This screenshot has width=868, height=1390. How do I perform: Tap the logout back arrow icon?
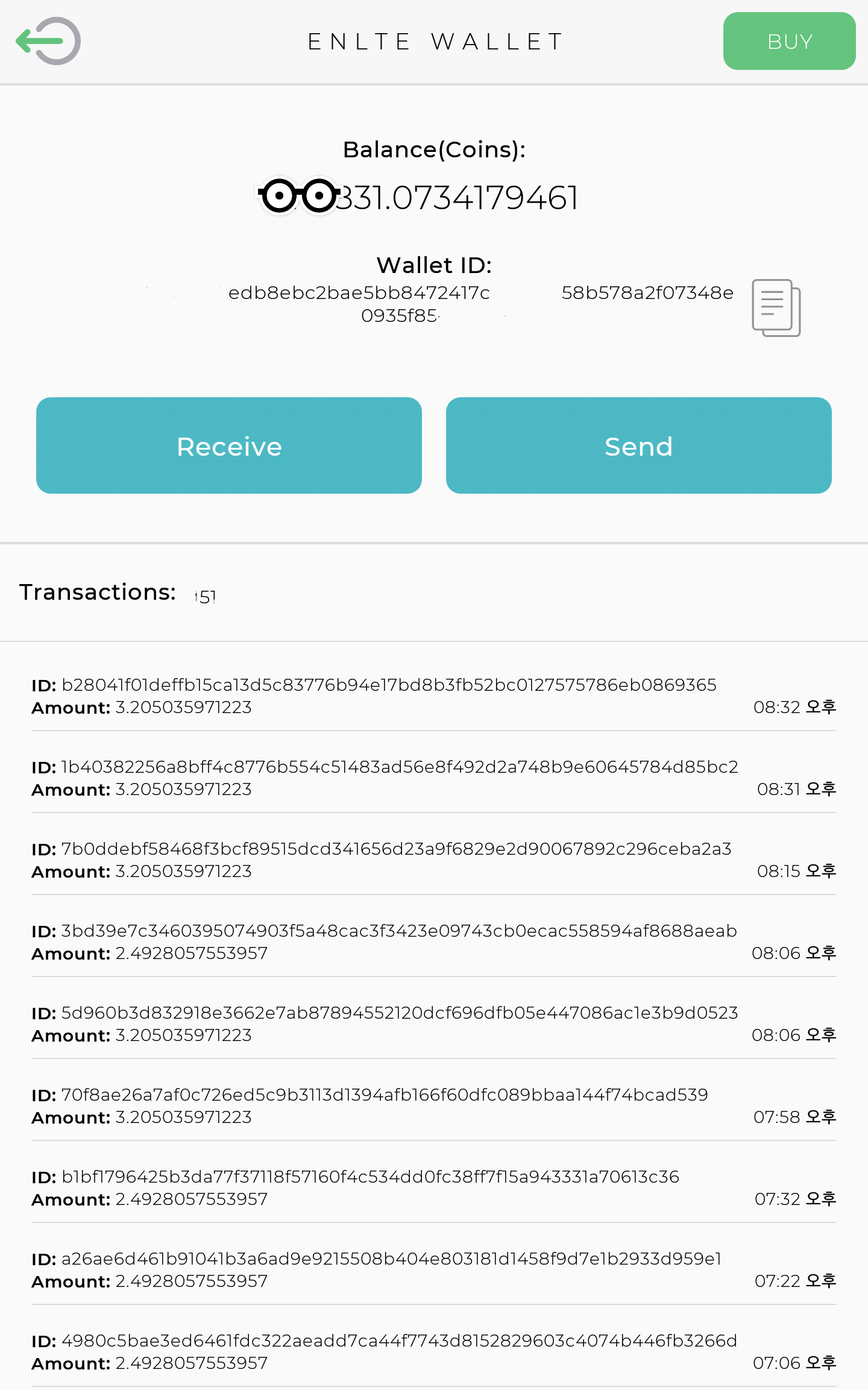(48, 41)
